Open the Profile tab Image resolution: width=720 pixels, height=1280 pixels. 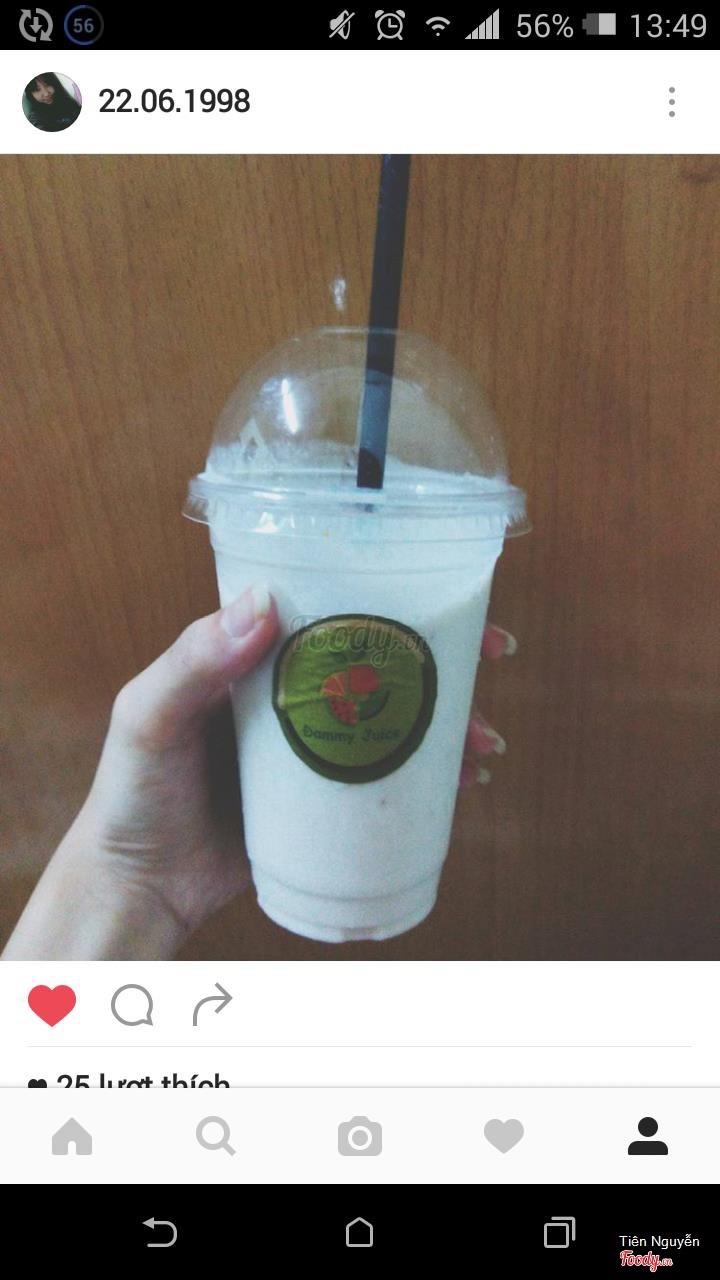[x=648, y=1137]
